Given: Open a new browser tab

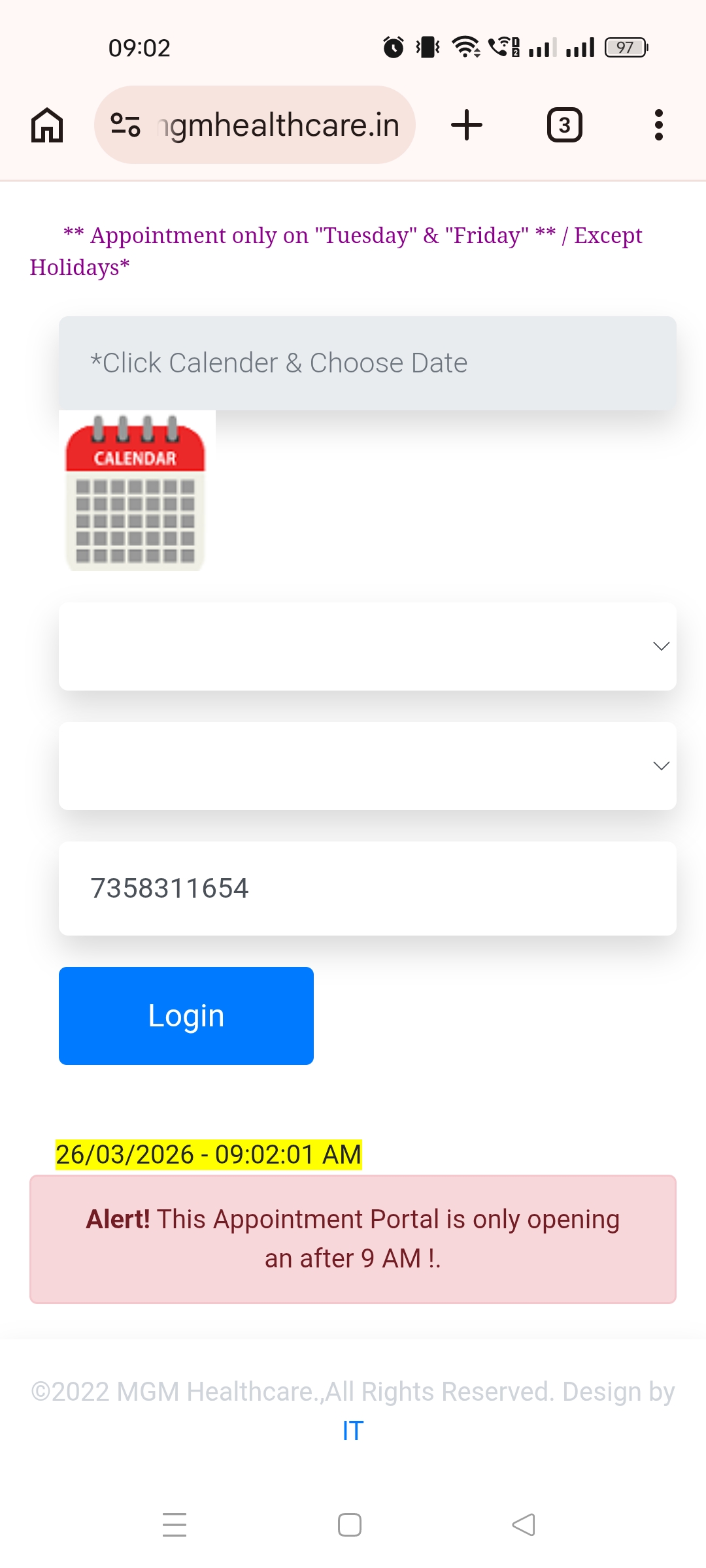Looking at the screenshot, I should [467, 125].
